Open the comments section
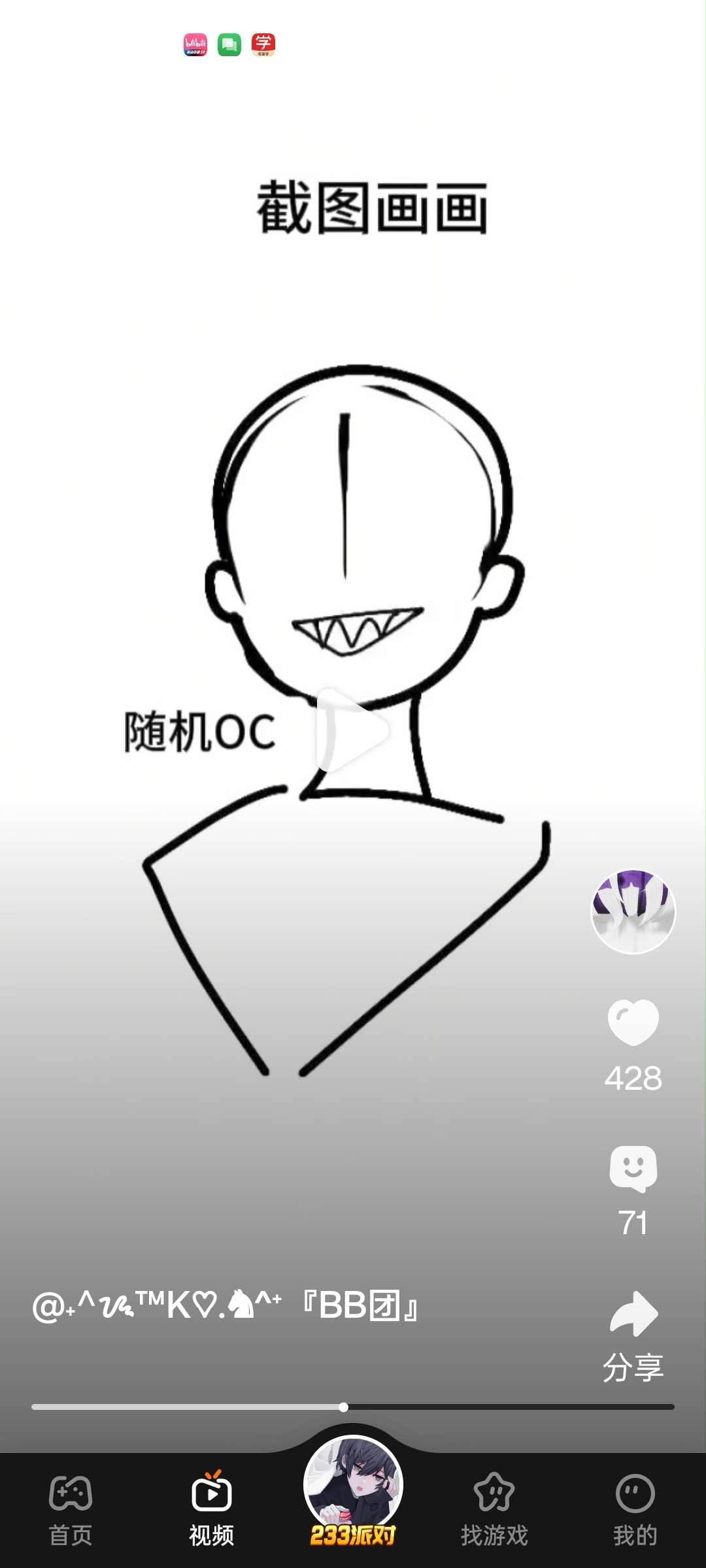This screenshot has height=1568, width=706. [x=633, y=1169]
